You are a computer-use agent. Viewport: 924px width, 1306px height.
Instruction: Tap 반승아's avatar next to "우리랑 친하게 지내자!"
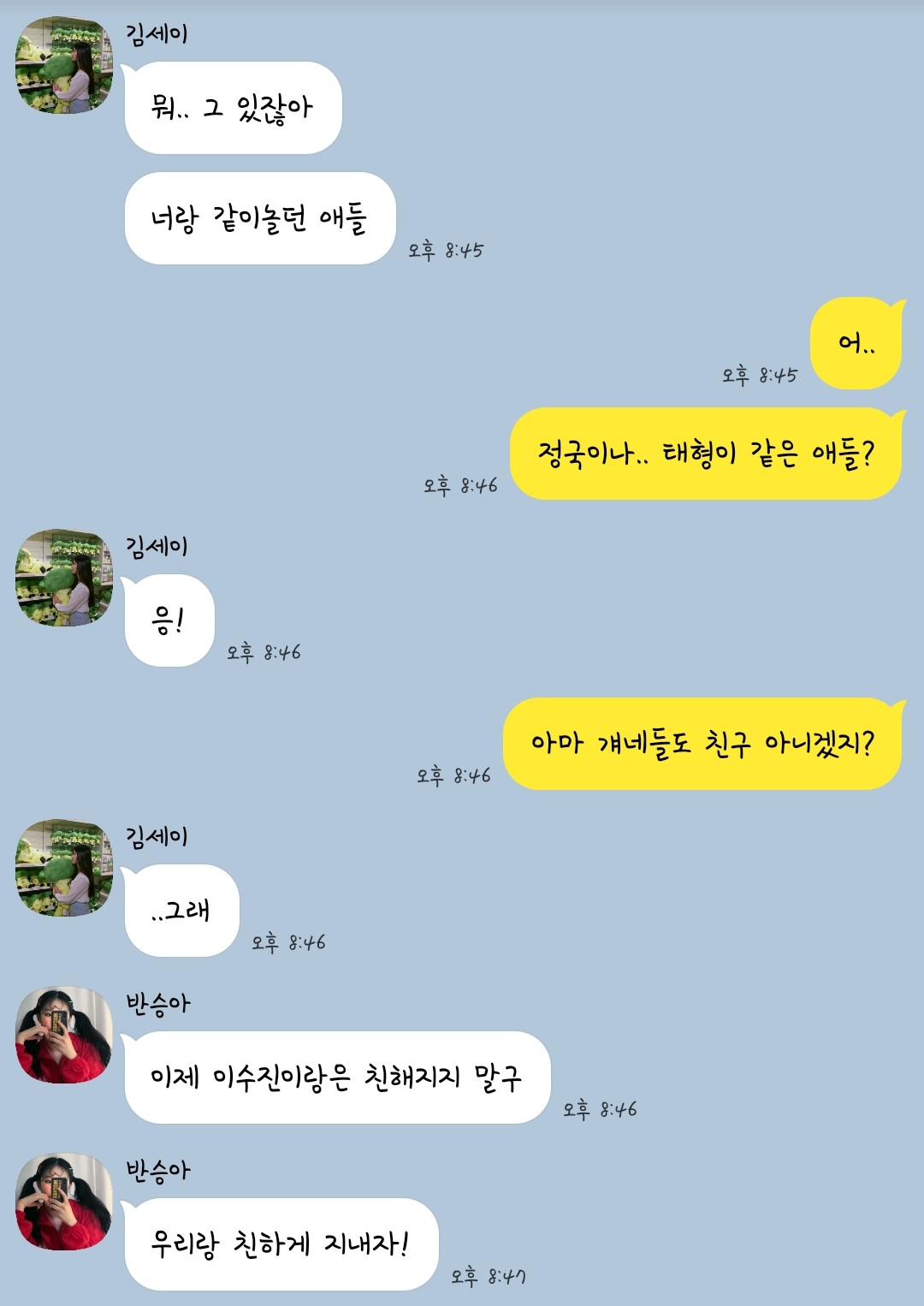click(64, 1202)
